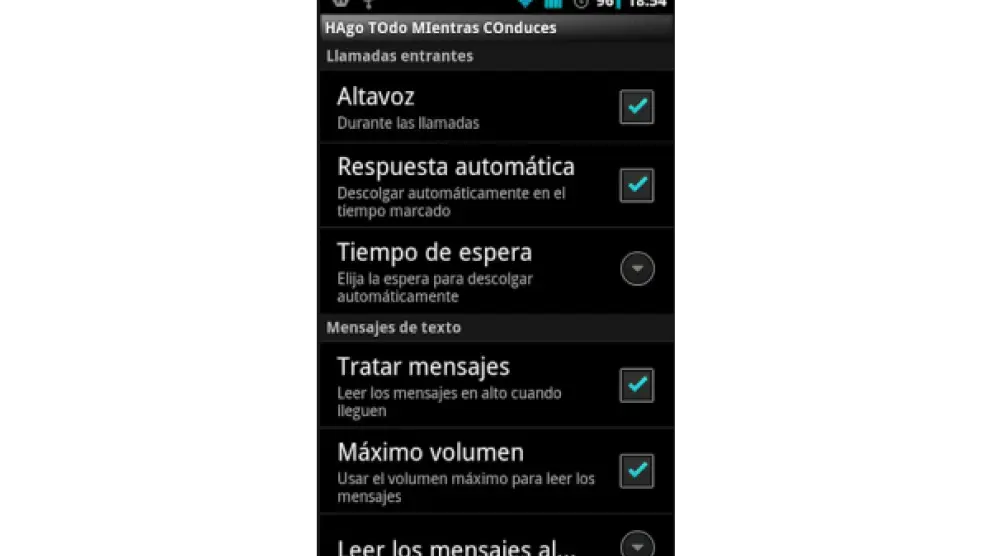
Task: Open the Tiempo de espera dropdown
Action: [x=637, y=269]
